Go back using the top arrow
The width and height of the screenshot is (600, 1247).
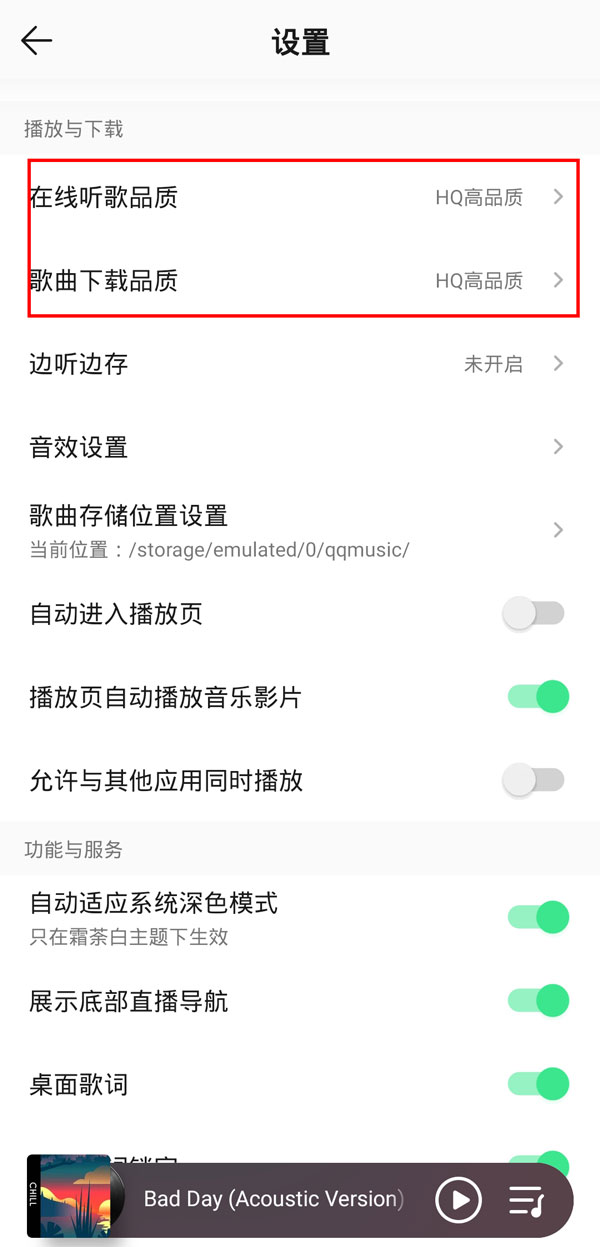(37, 41)
